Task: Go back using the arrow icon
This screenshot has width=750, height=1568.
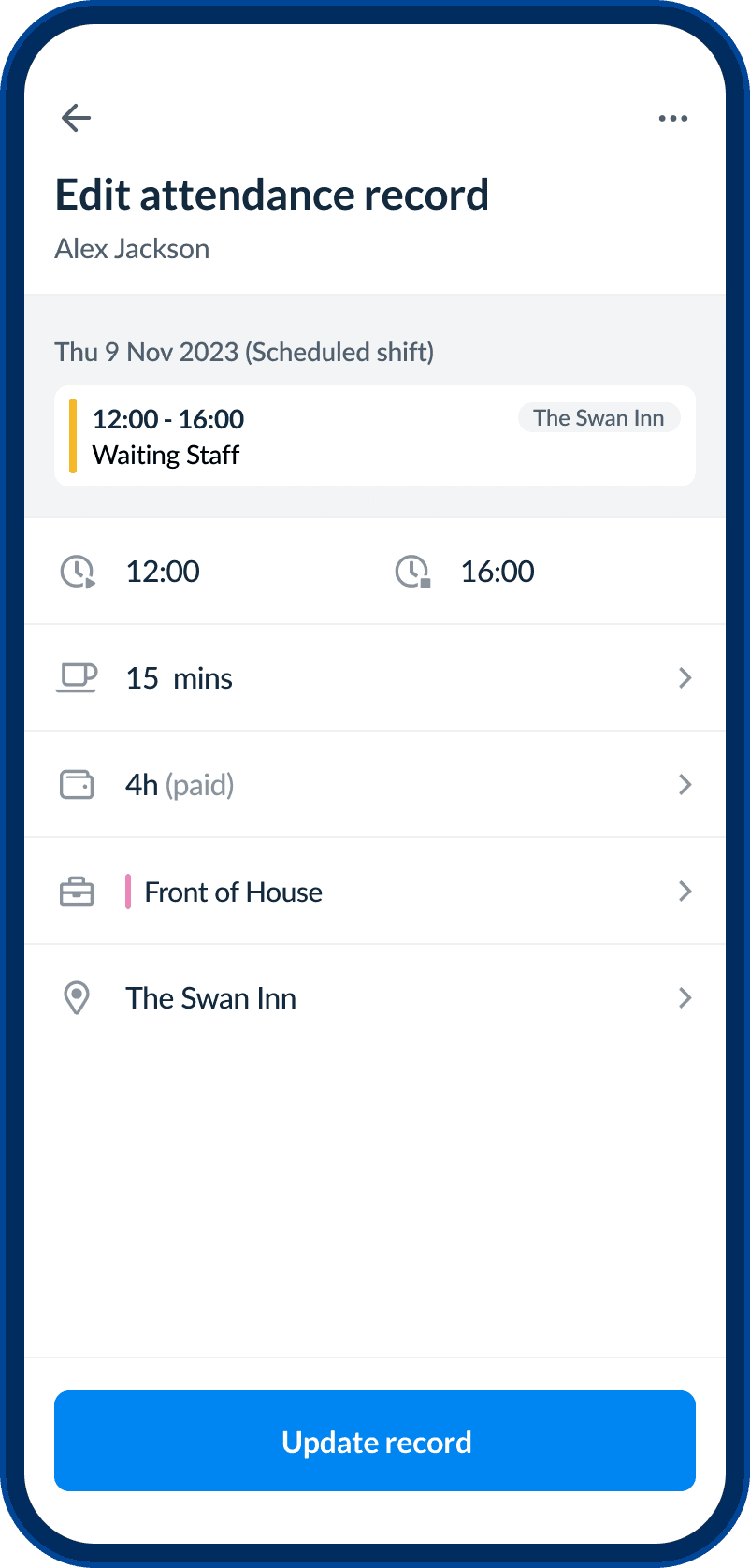Action: click(x=76, y=118)
